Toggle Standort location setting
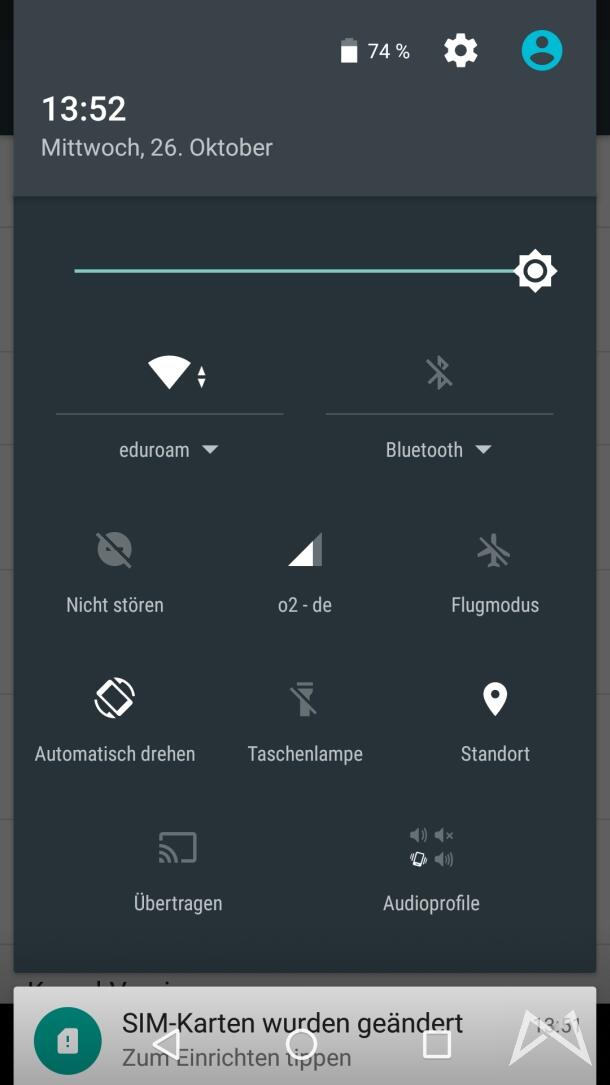Viewport: 610px width, 1085px height. 495,698
